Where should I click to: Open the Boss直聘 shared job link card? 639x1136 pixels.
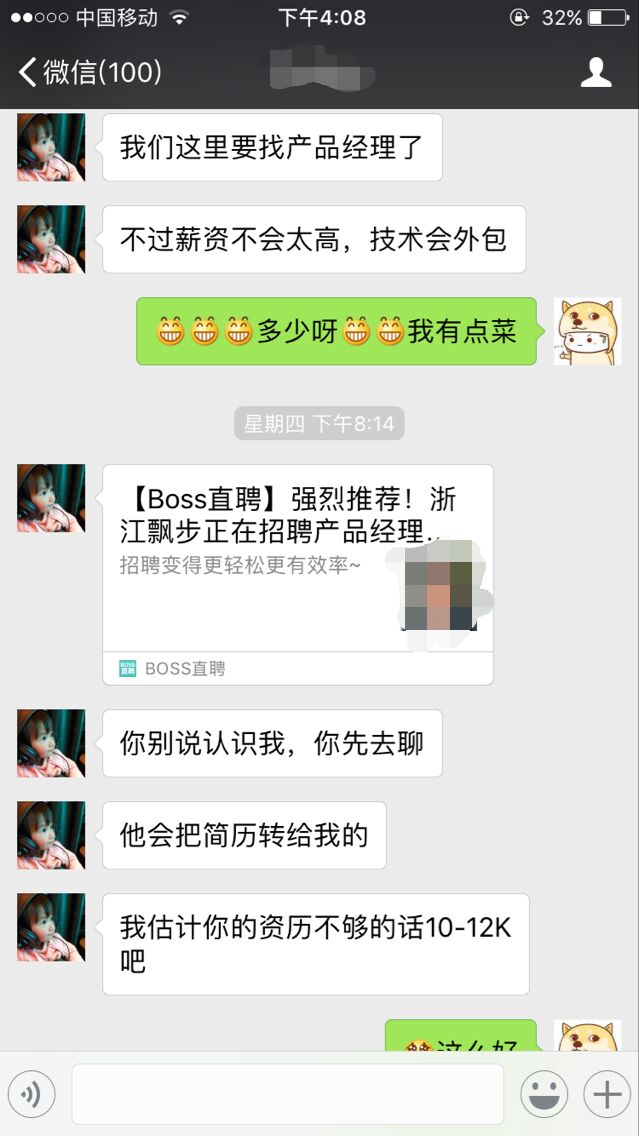pyautogui.click(x=297, y=573)
